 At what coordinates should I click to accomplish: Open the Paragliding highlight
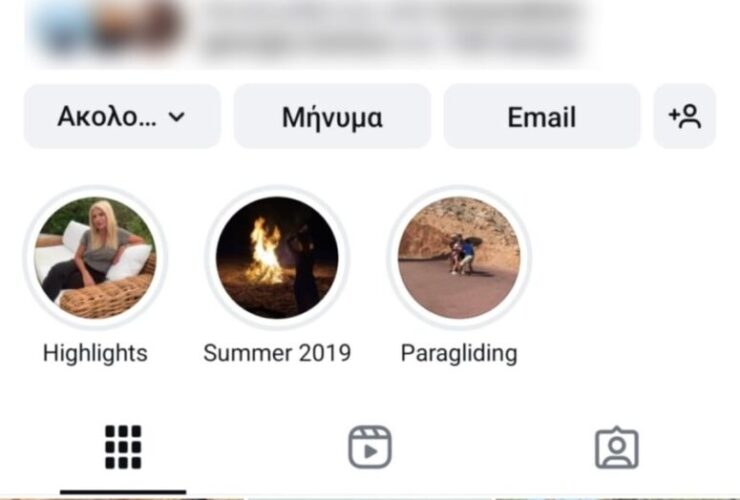(459, 257)
